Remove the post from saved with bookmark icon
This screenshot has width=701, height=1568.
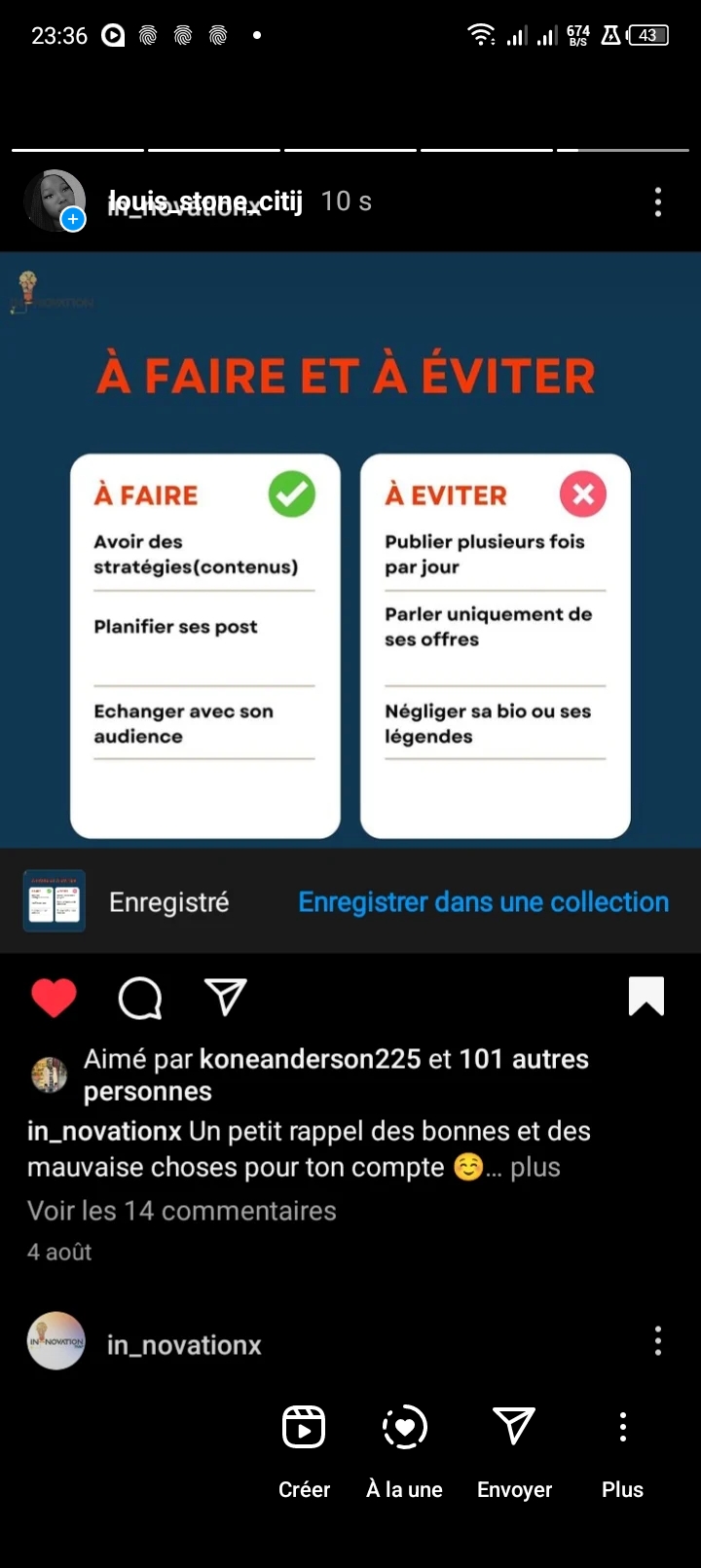point(646,996)
